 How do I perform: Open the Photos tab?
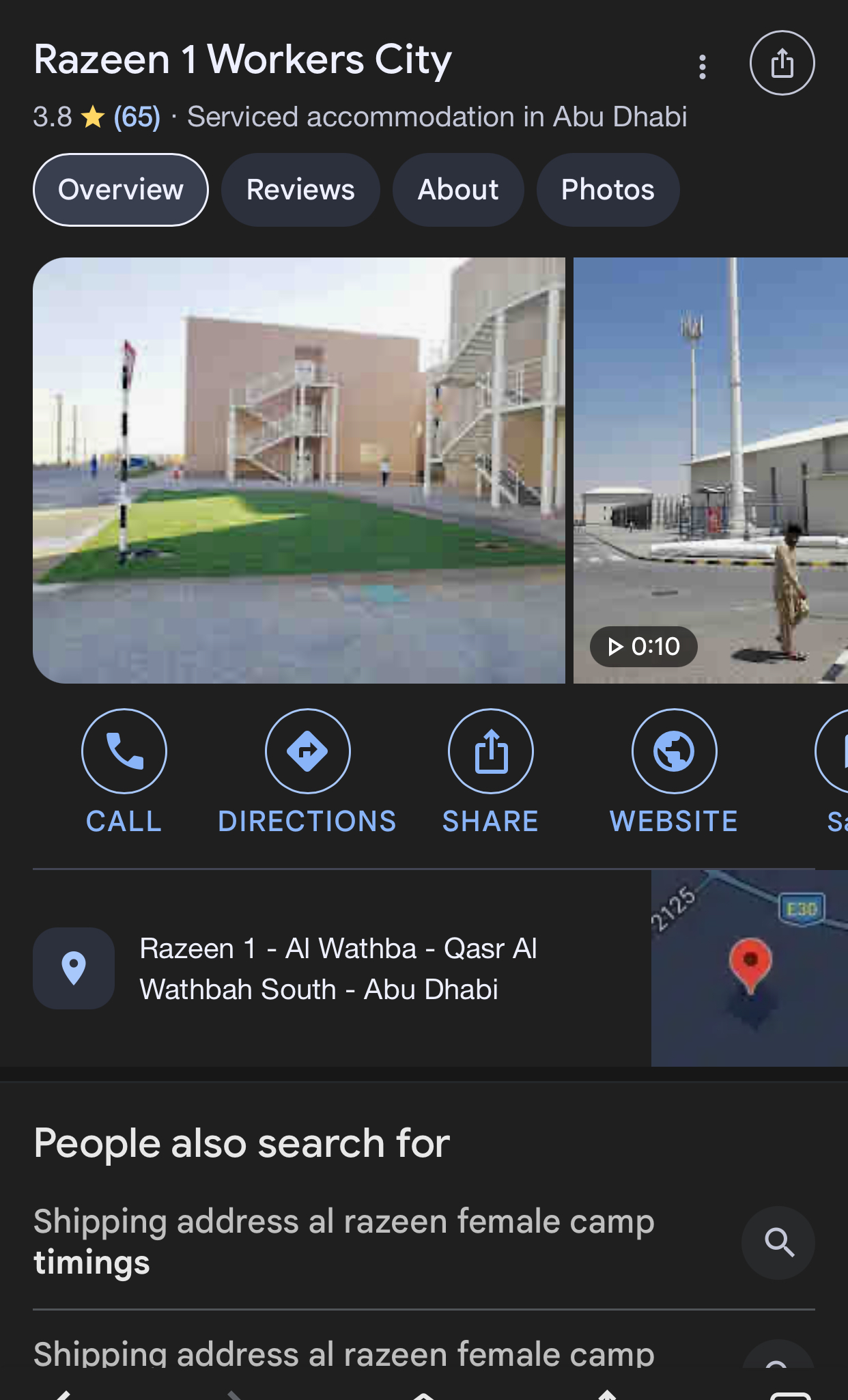click(x=608, y=190)
